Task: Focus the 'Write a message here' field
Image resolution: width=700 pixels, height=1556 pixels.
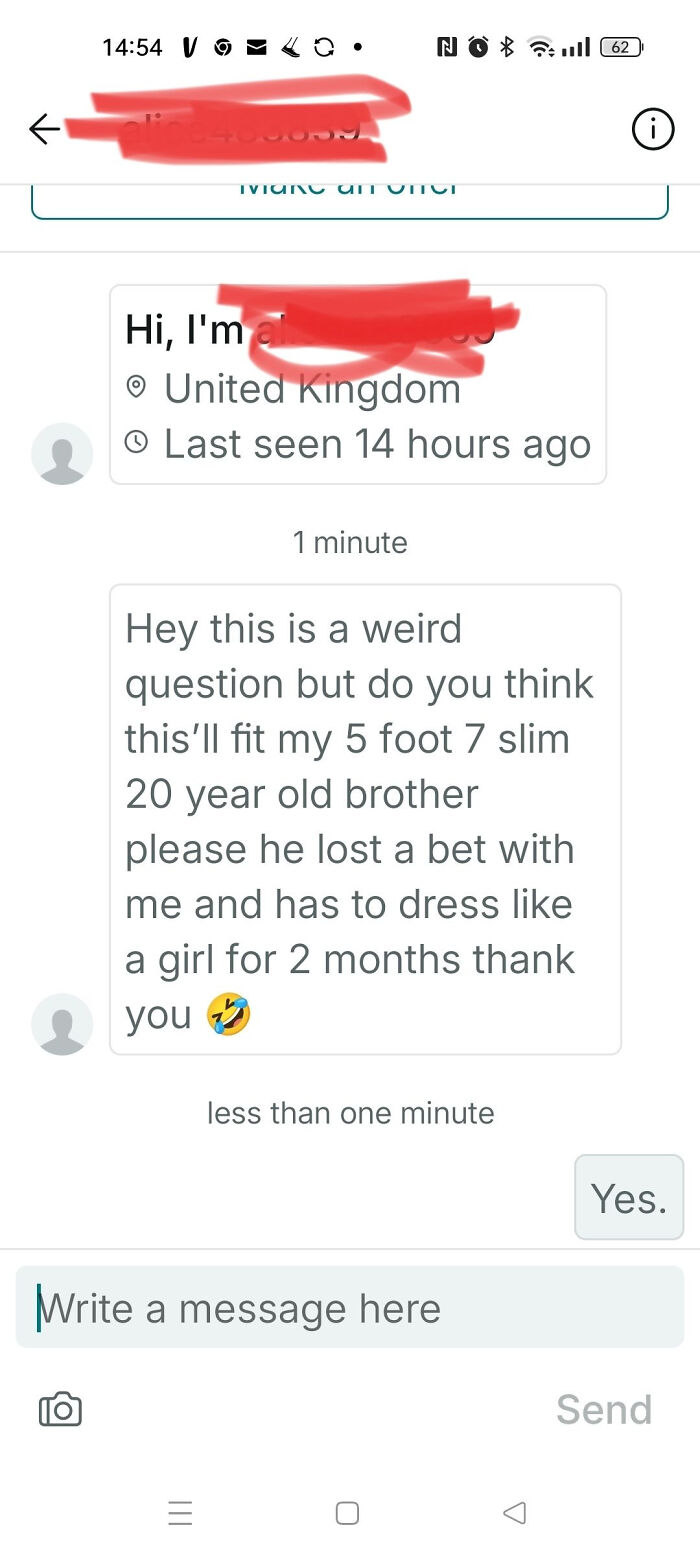Action: tap(350, 1308)
